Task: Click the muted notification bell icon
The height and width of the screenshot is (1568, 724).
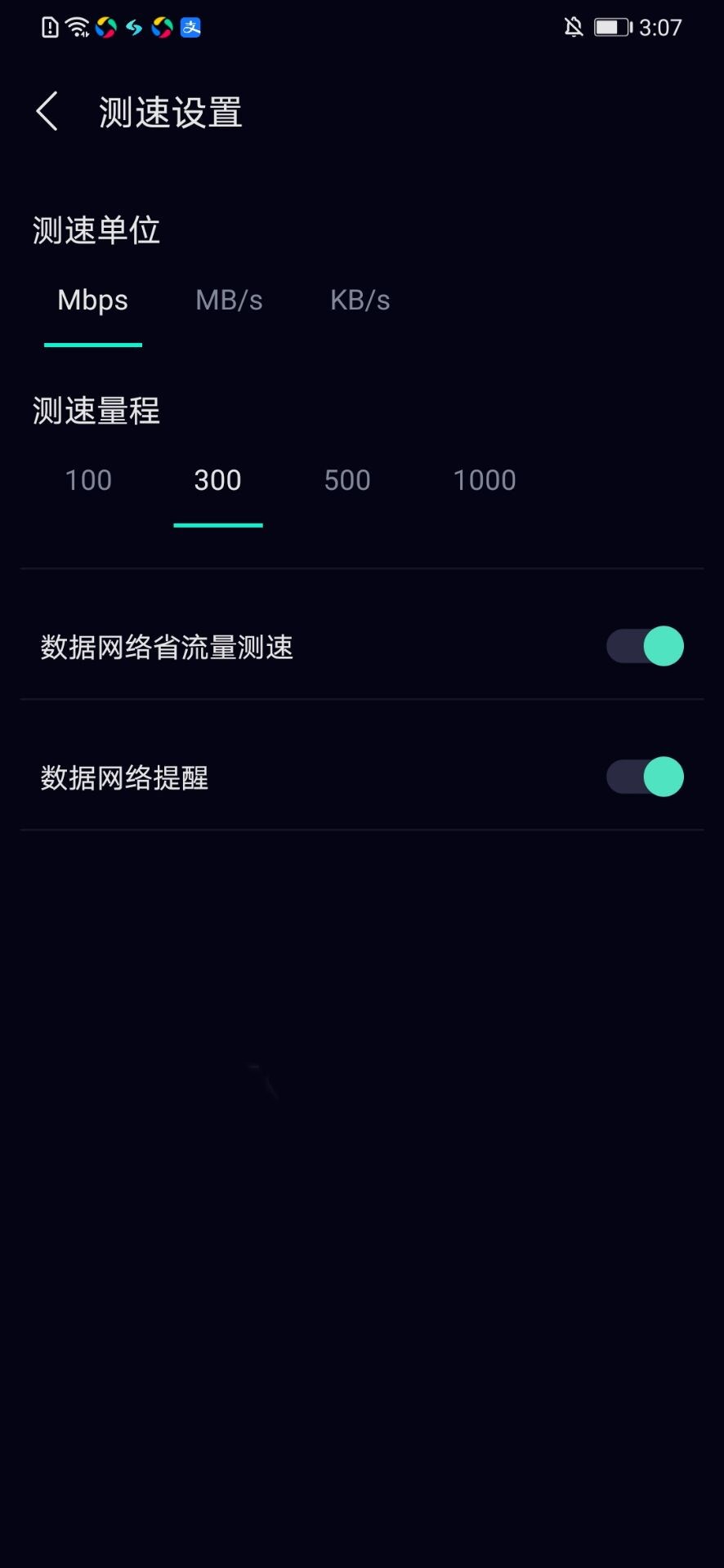Action: pos(574,27)
